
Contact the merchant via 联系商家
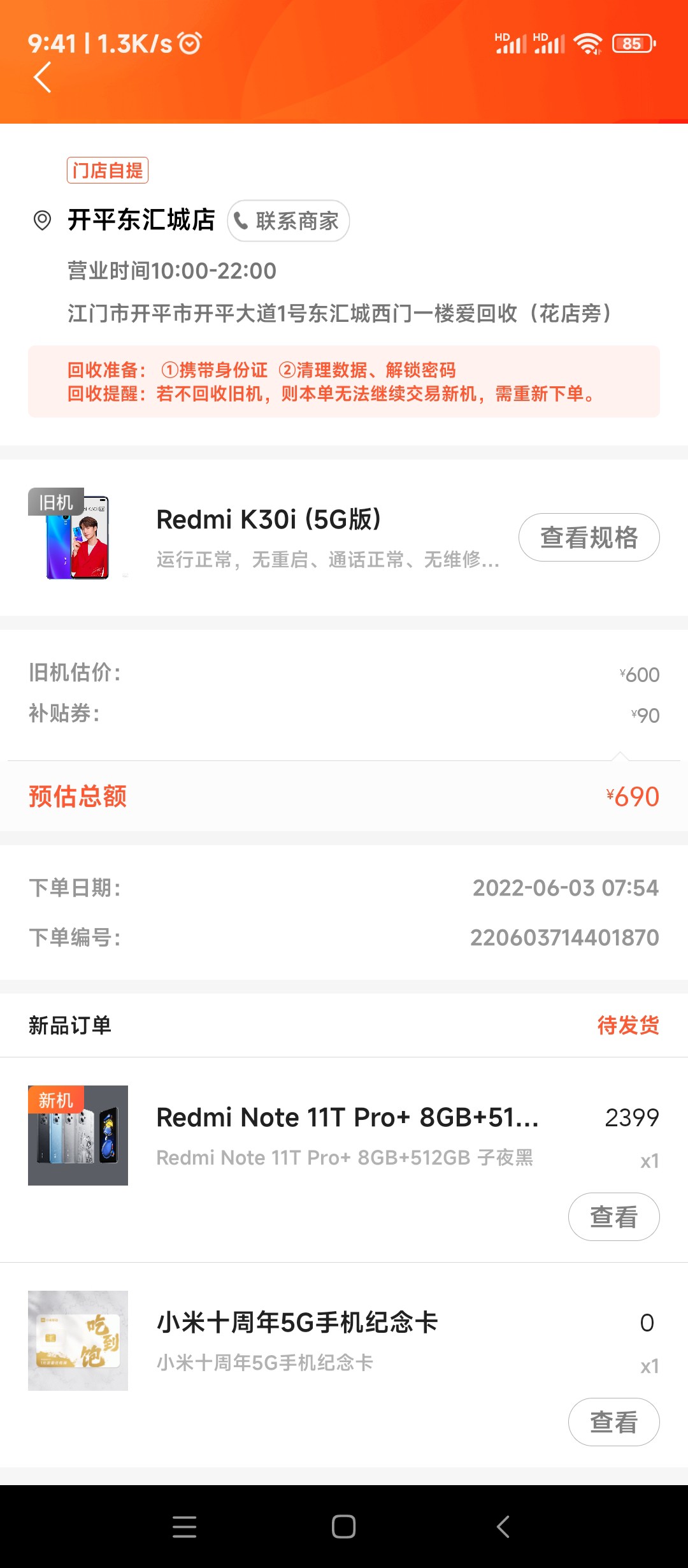tap(288, 221)
